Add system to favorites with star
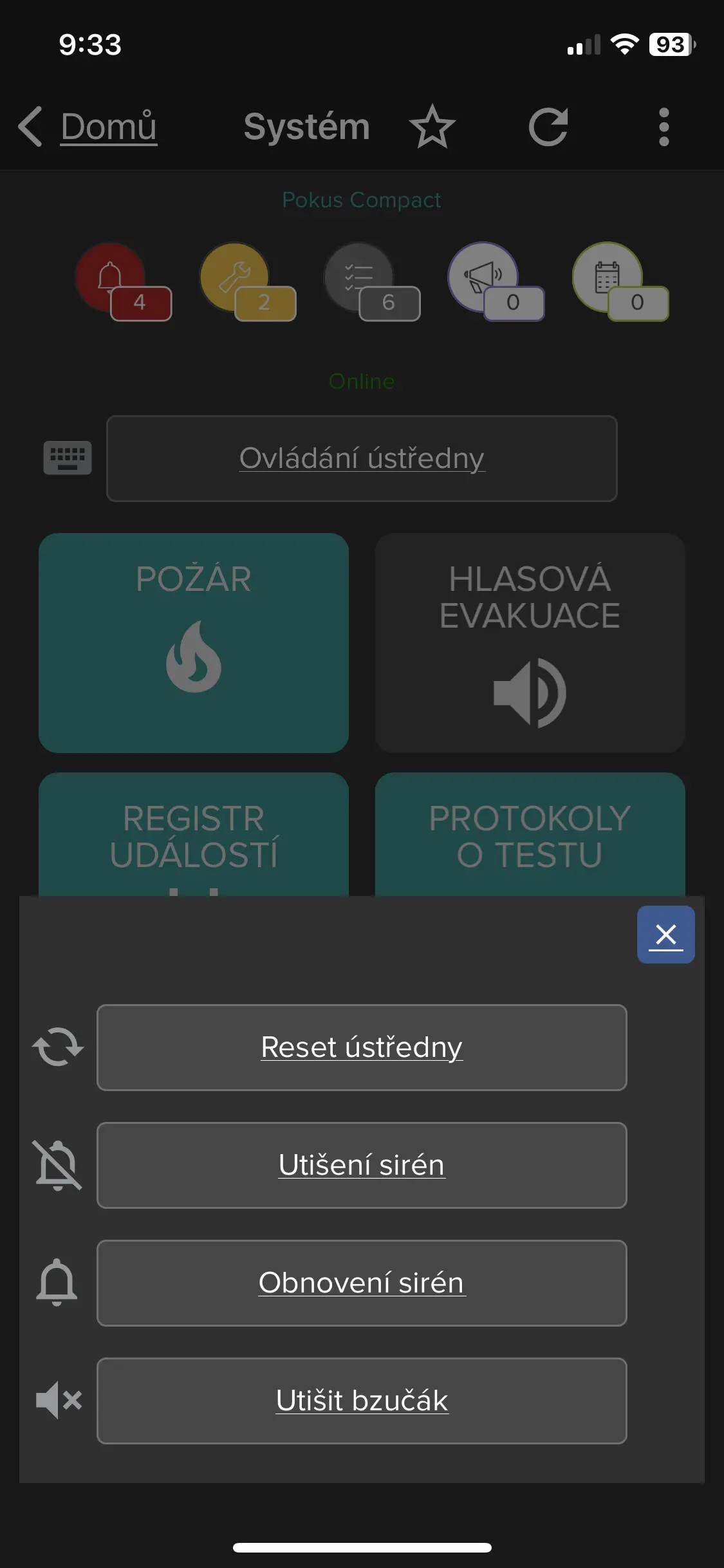Screen dimensions: 724x1568 pos(432,126)
